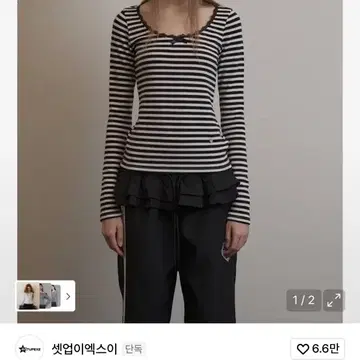Open the 셋업이엑스이 brand page
Viewport: 360px width, 360px height.
(84, 349)
